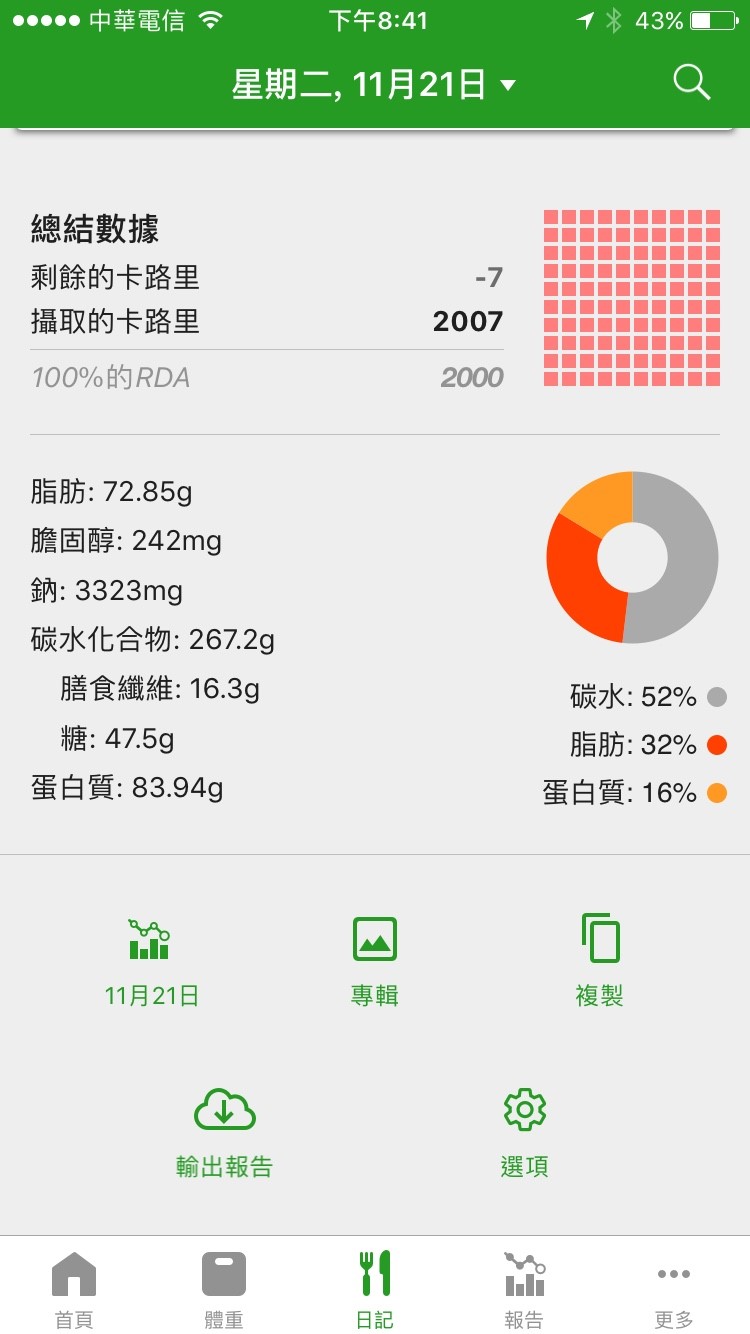Viewport: 750px width, 1334px height.
Task: Open 專輯 photo album
Action: [375, 961]
